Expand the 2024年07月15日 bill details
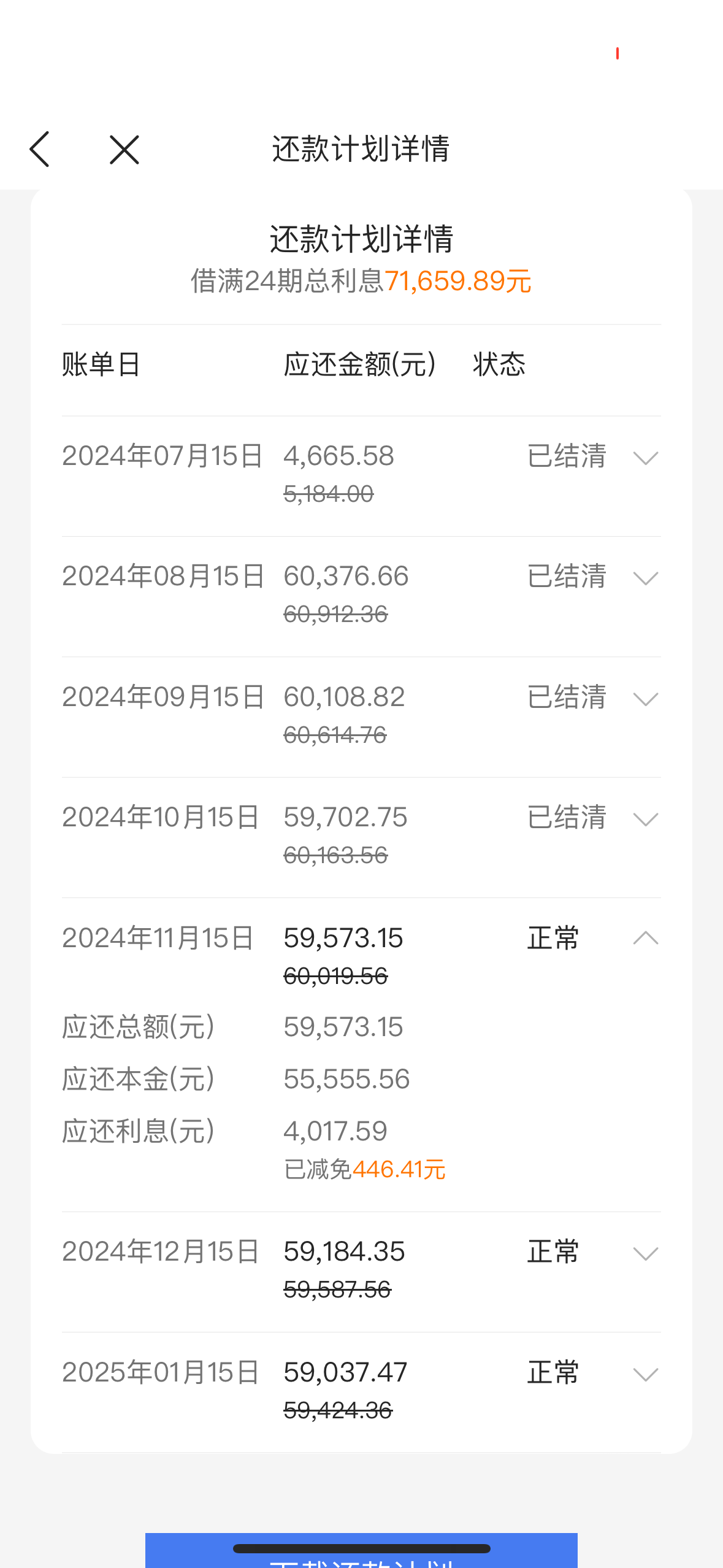 645,458
